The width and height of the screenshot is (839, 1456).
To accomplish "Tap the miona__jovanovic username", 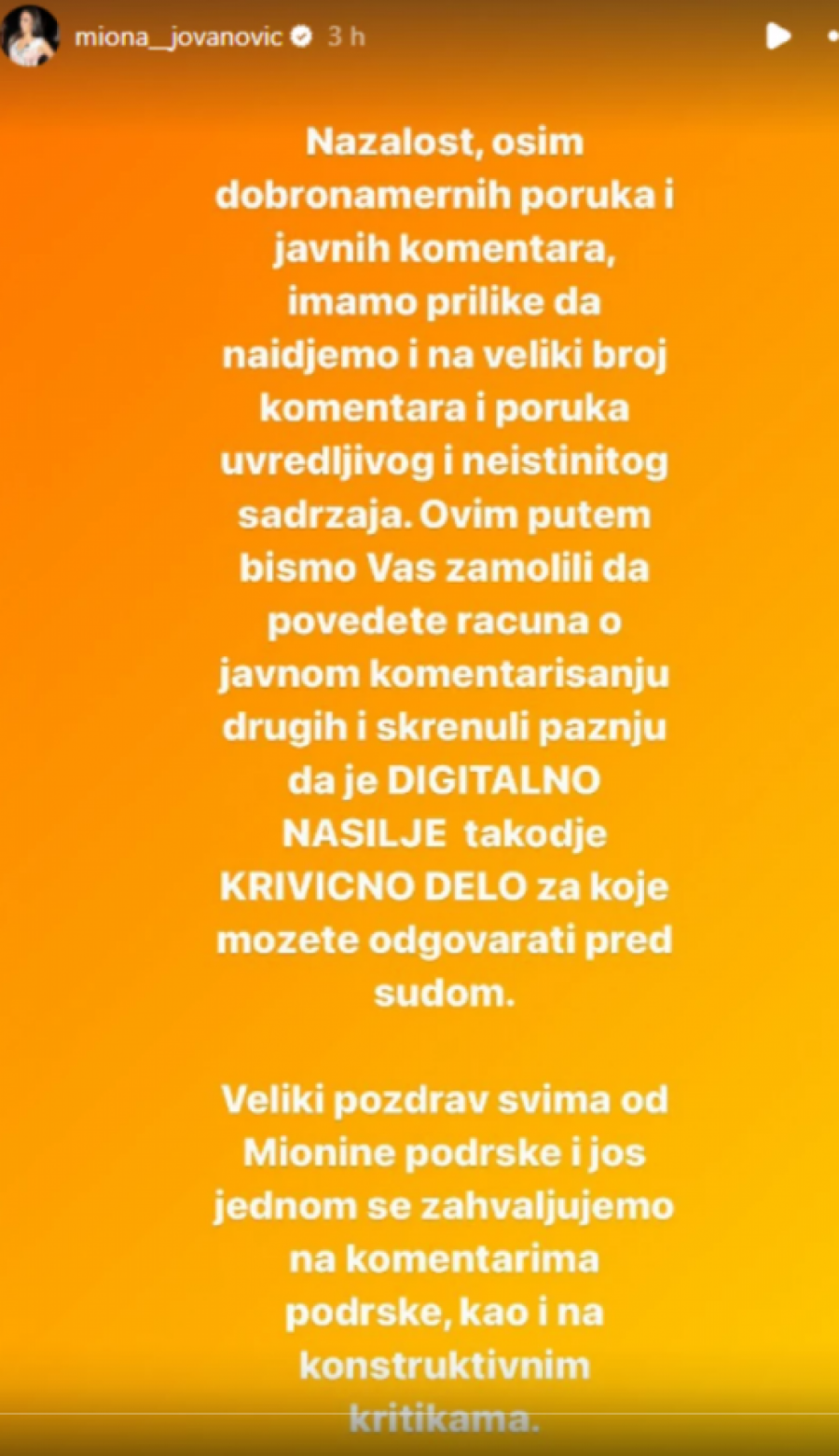I will 178,37.
